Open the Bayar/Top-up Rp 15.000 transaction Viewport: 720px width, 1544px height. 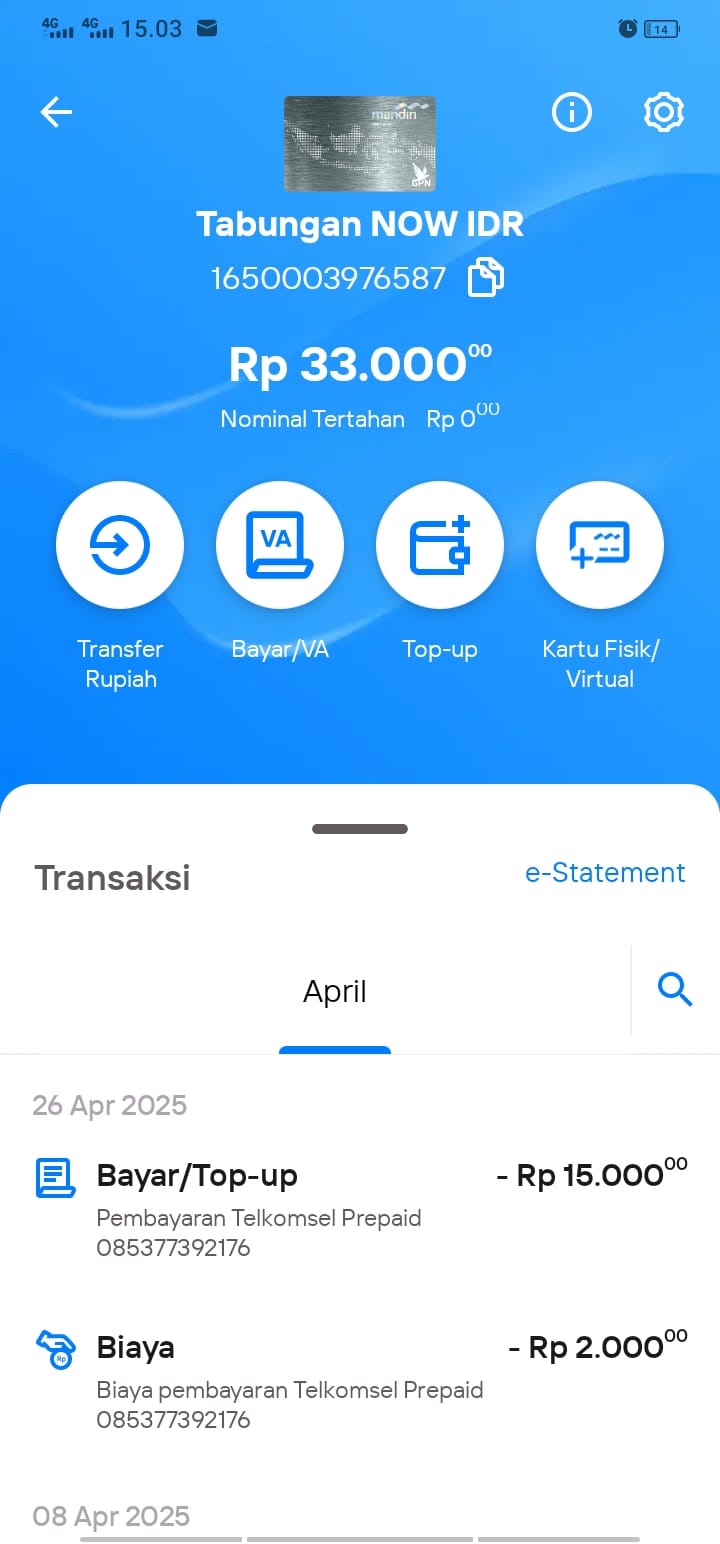point(360,1209)
